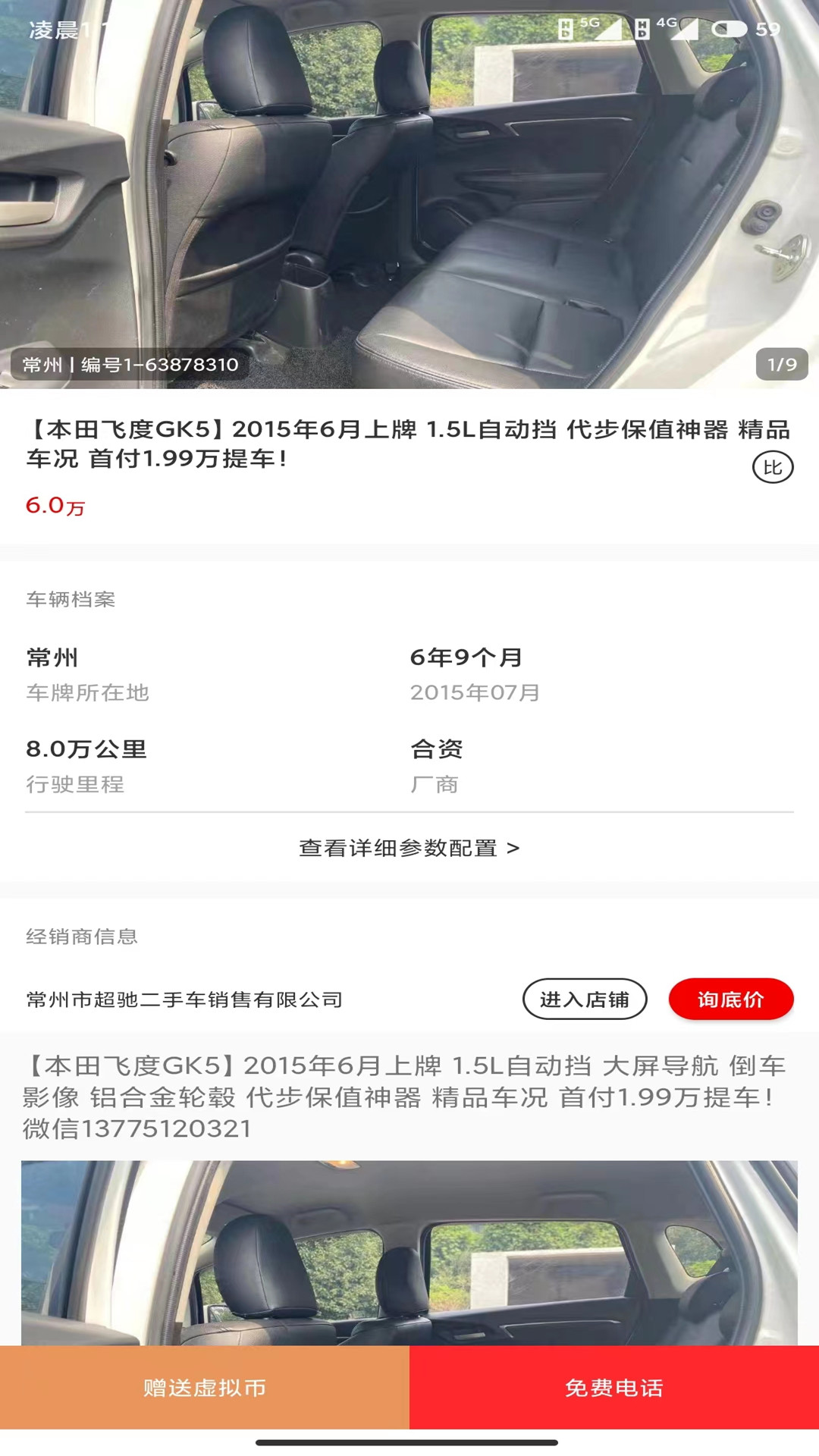Image resolution: width=819 pixels, height=1456 pixels.
Task: Enter the dealer's store via 进入店铺
Action: (x=584, y=999)
